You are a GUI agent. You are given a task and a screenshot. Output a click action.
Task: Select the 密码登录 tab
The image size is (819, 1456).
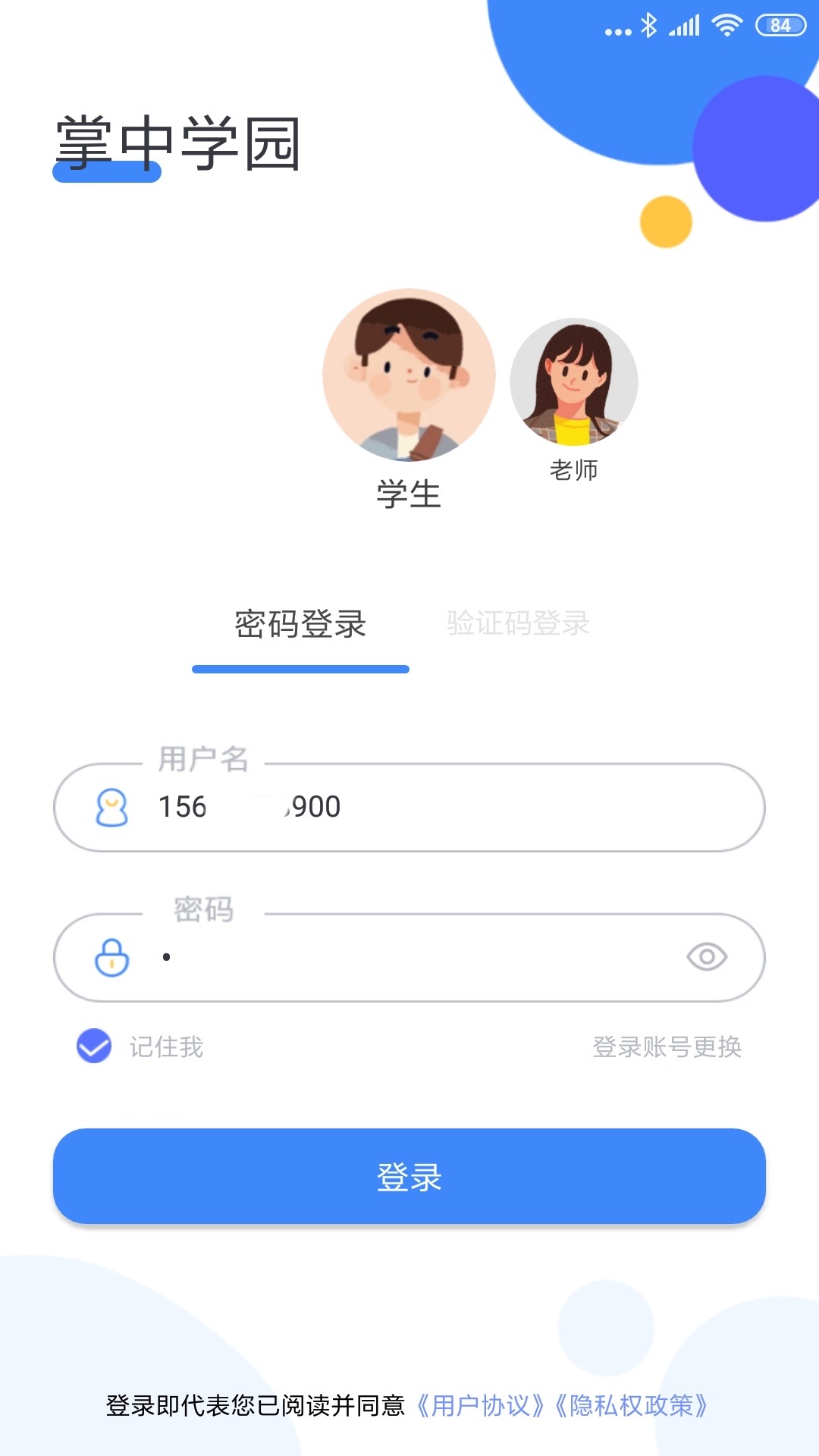(300, 622)
